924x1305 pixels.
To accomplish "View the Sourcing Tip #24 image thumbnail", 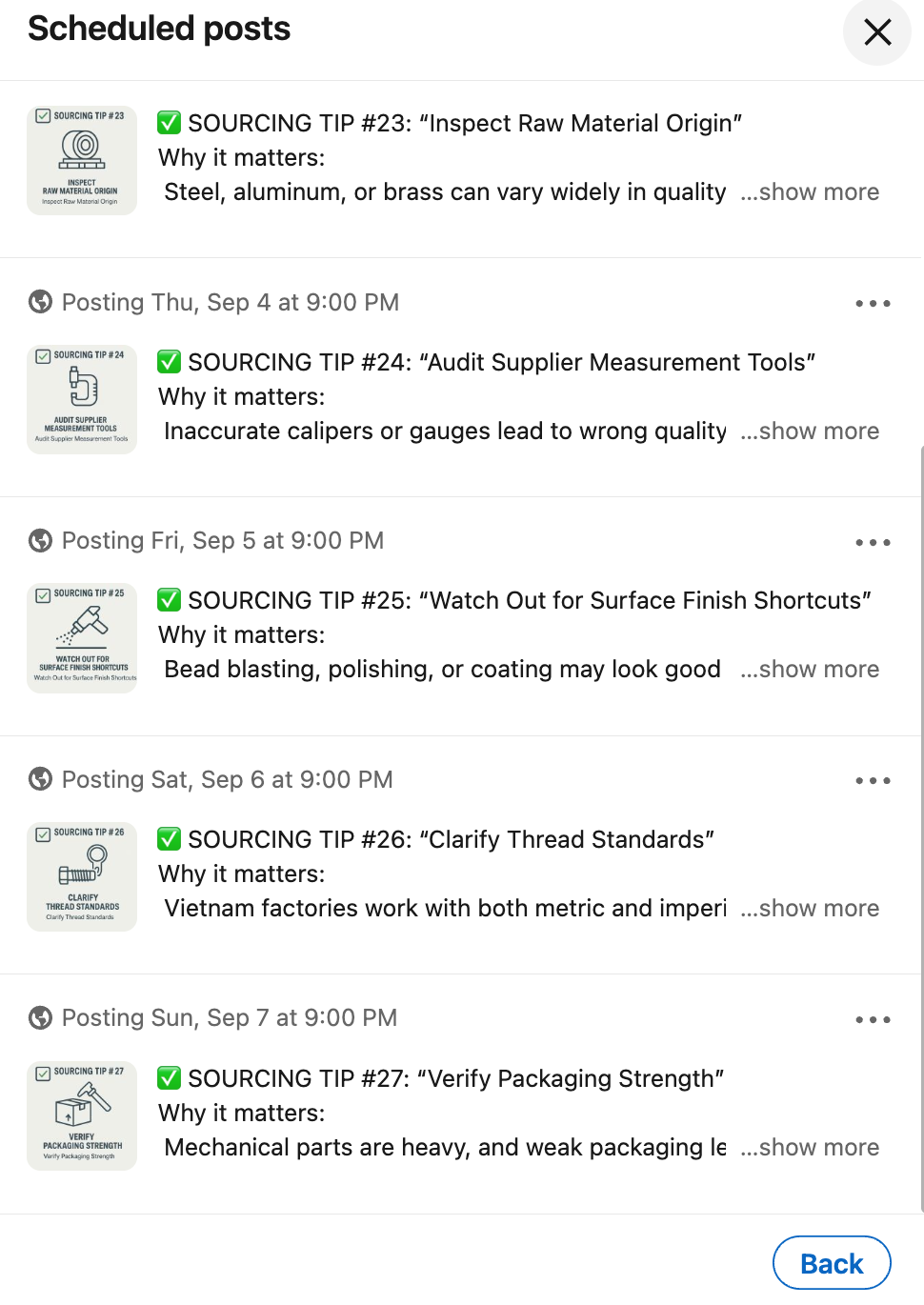I will point(82,399).
